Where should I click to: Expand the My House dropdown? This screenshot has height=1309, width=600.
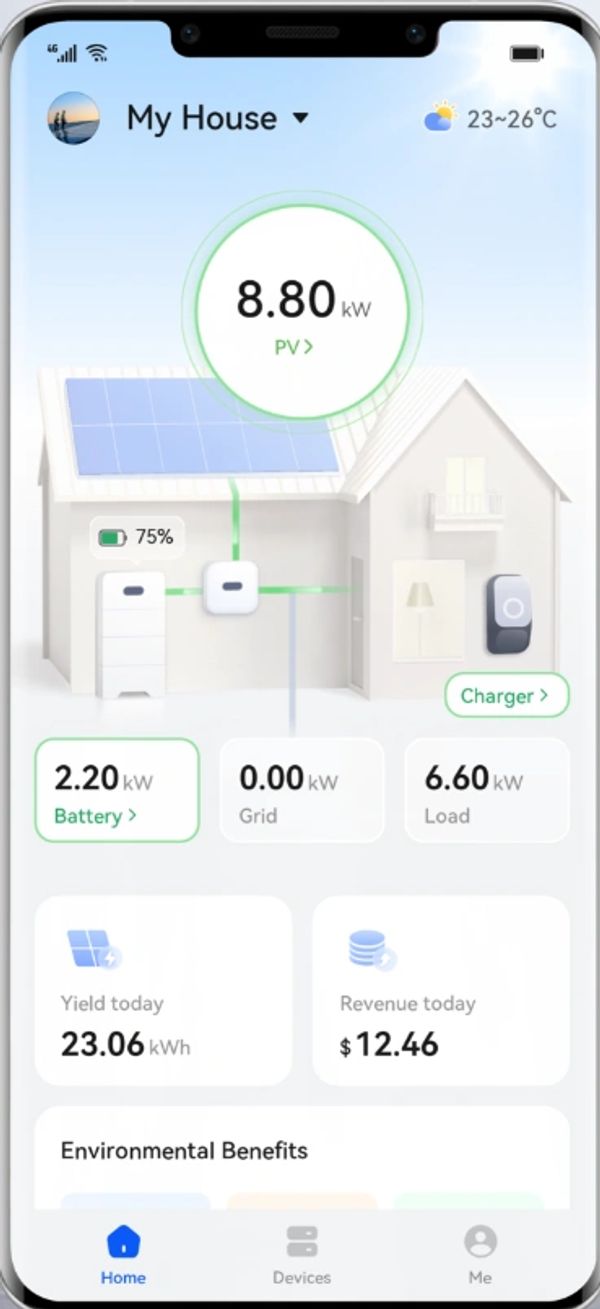pos(300,119)
